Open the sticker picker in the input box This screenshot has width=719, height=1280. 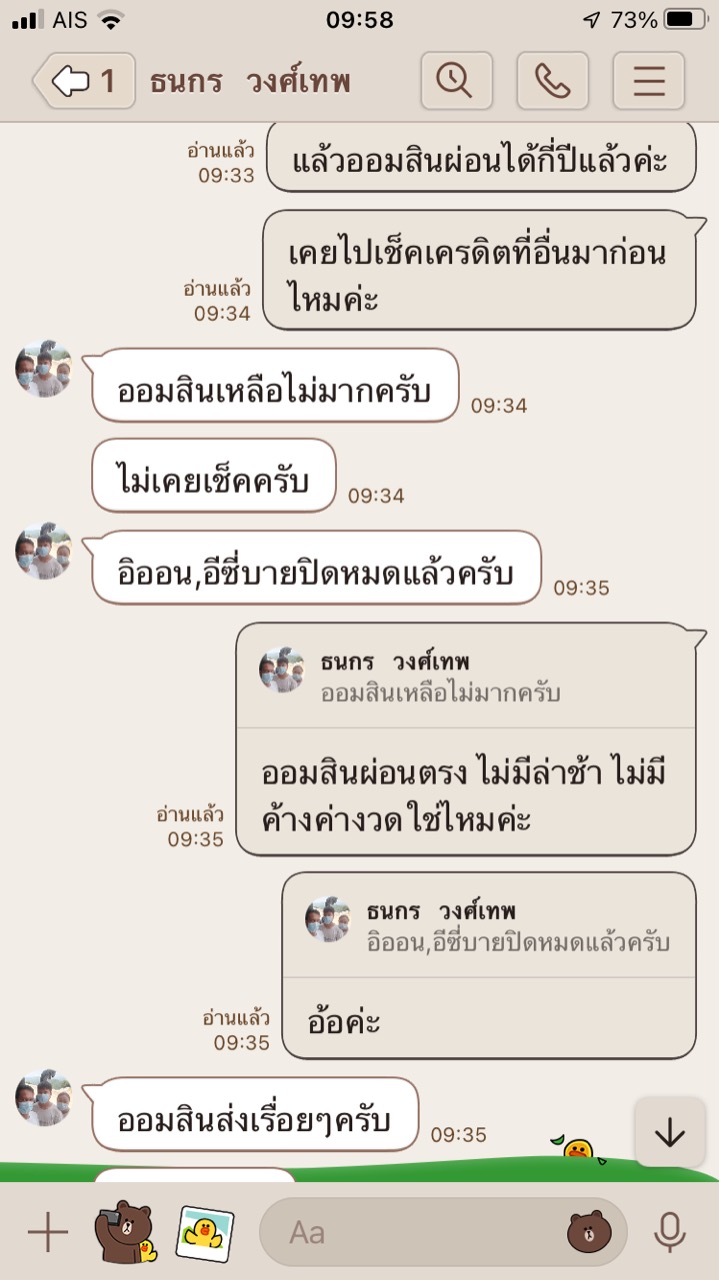590,1232
